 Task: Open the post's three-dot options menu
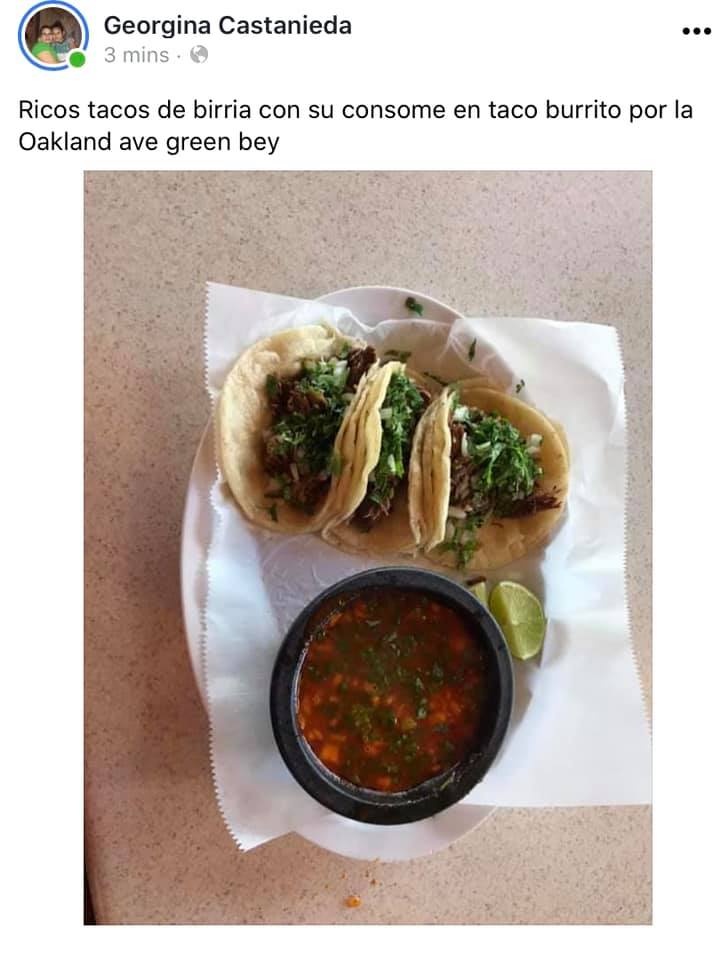click(x=696, y=31)
